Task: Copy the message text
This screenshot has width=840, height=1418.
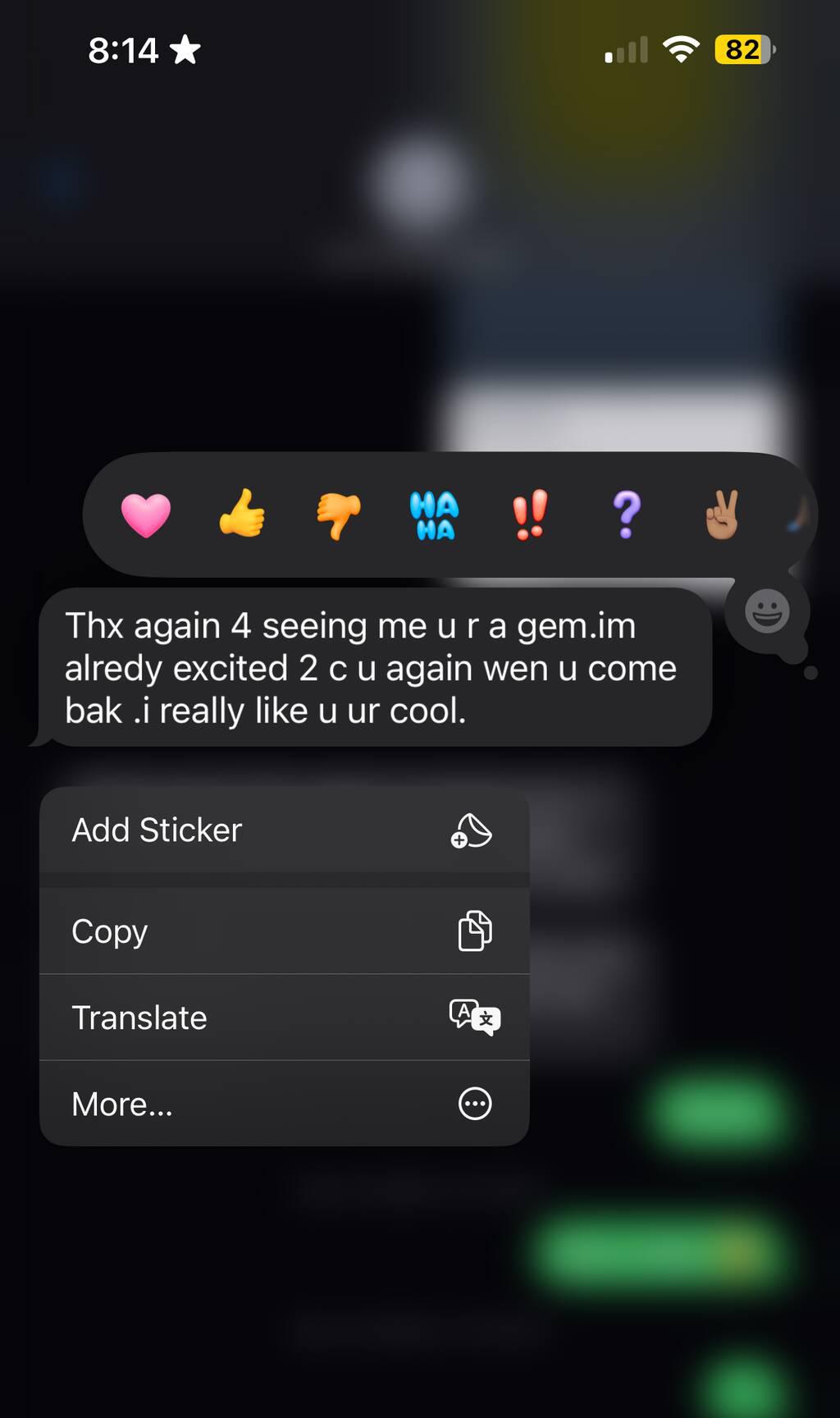Action: (x=284, y=931)
